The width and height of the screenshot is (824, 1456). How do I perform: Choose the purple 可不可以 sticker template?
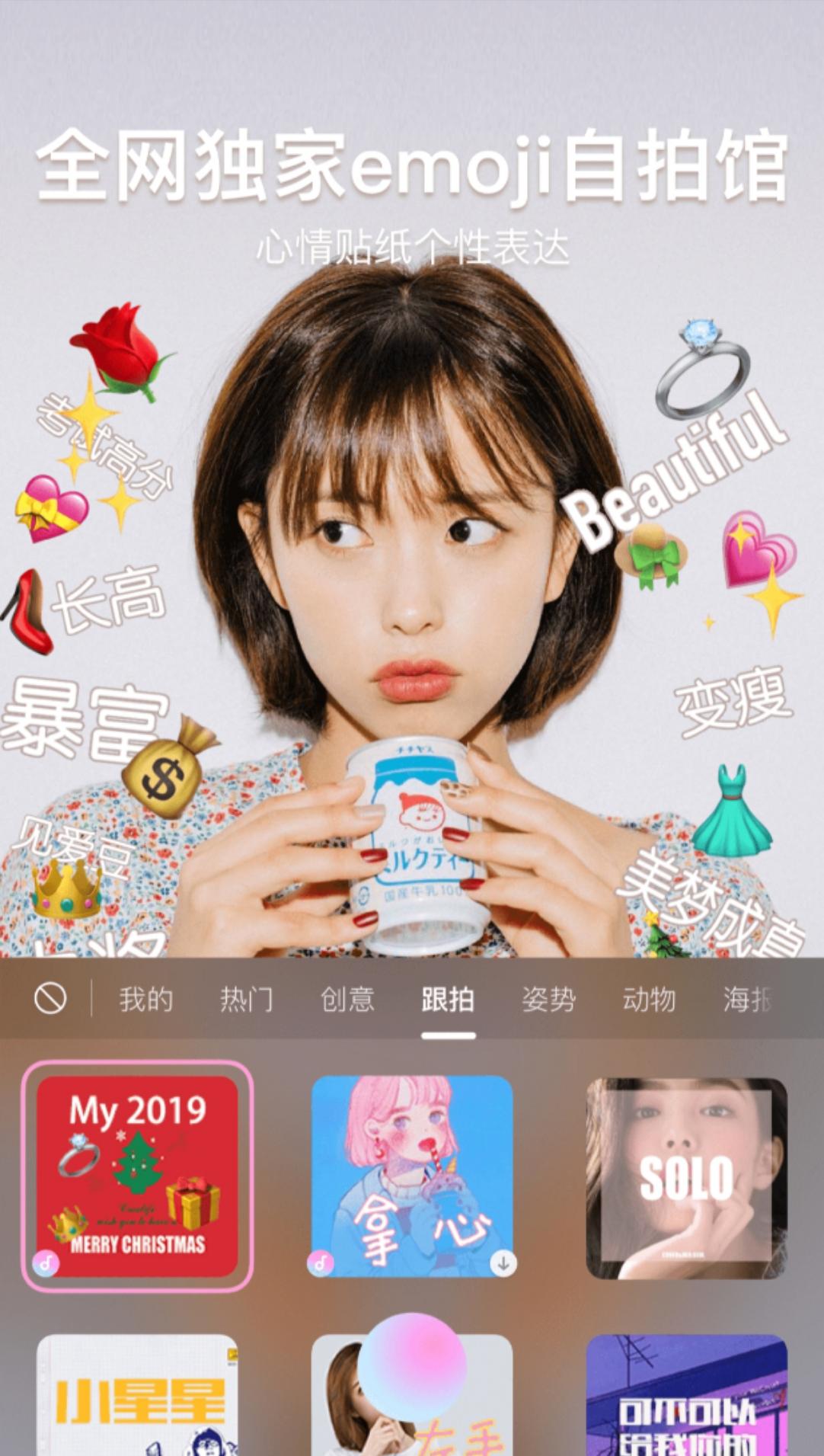click(686, 1394)
